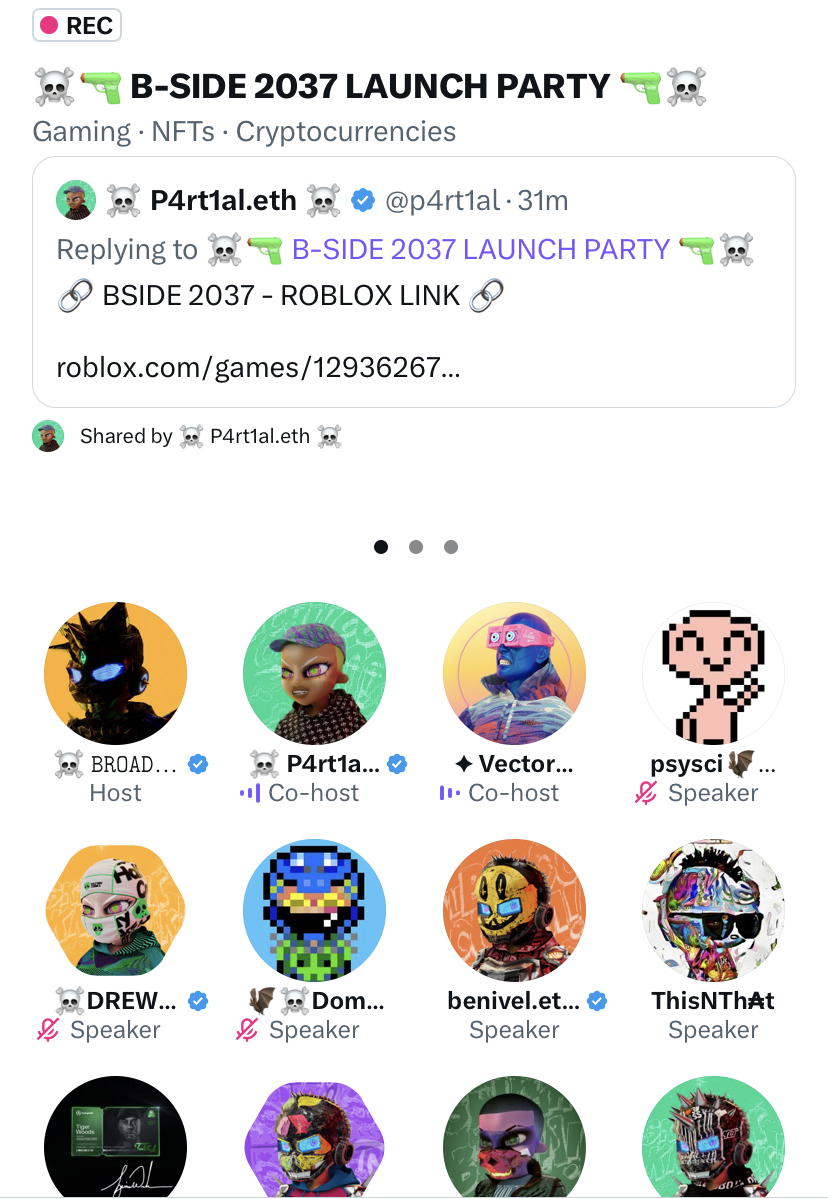View co-host P4rt1a profile
This screenshot has height=1199, width=828.
point(314,673)
